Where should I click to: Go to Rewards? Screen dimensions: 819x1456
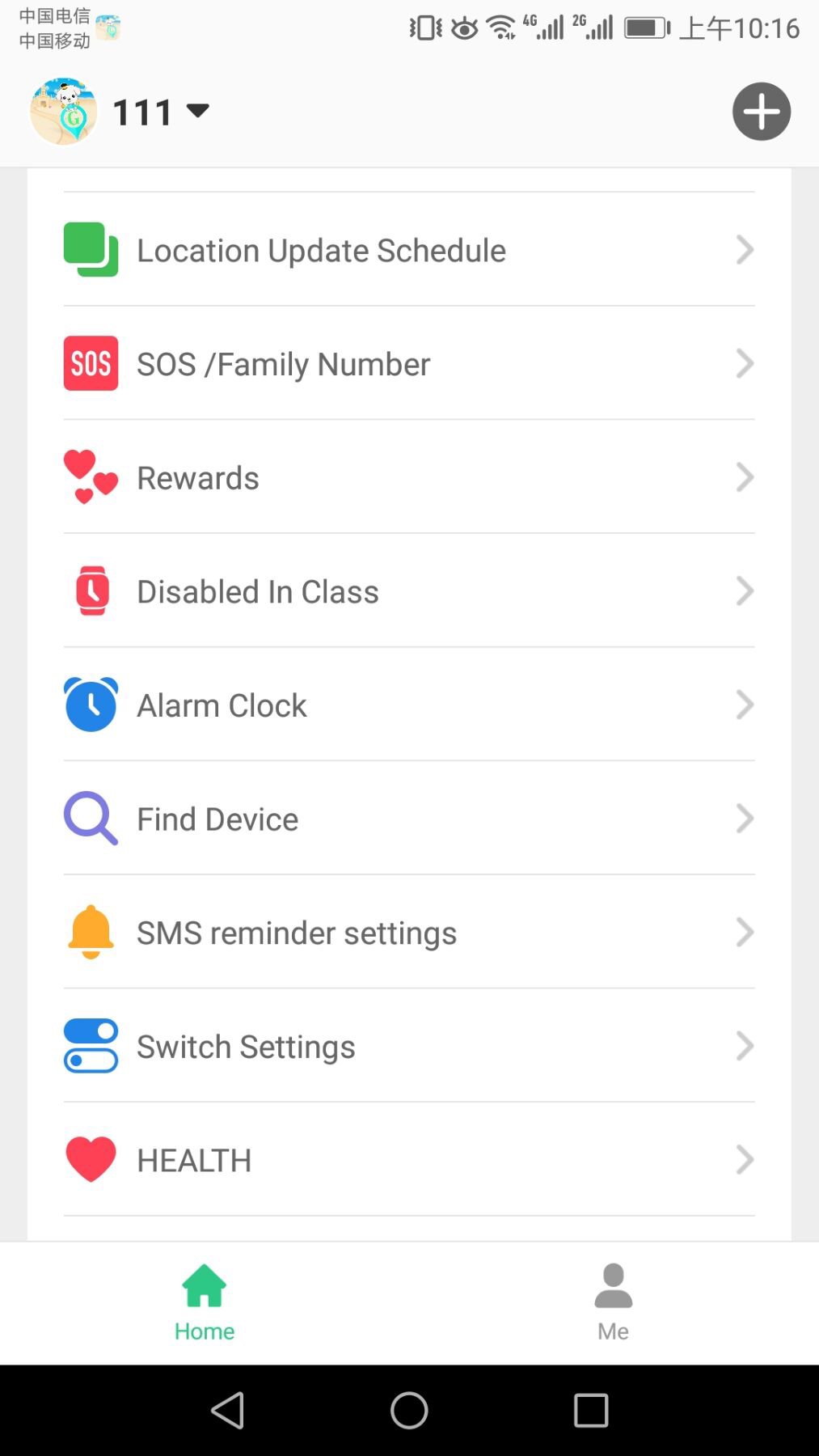coord(408,478)
